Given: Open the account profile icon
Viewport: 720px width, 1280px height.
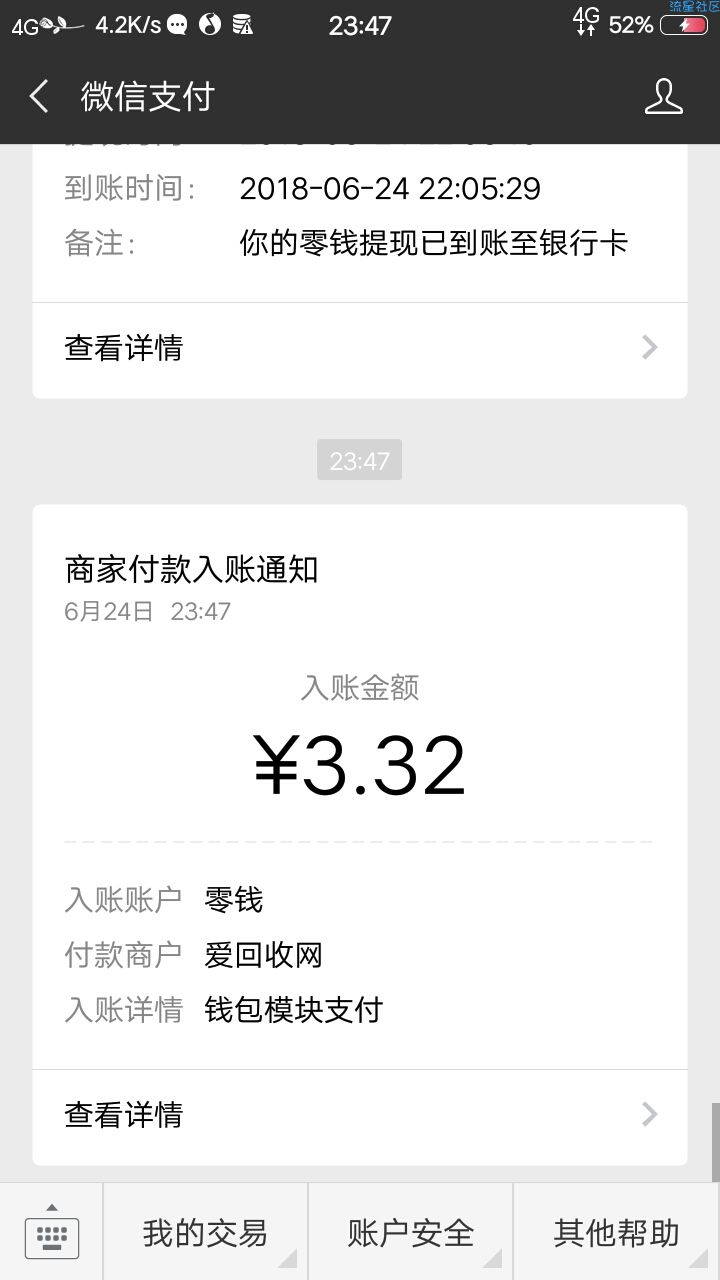Looking at the screenshot, I should pyautogui.click(x=664, y=97).
